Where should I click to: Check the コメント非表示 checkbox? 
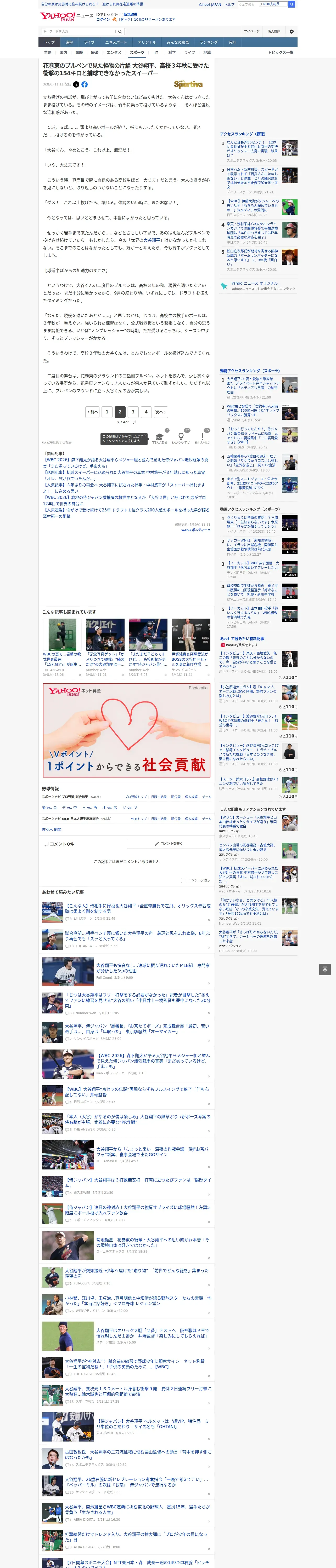pyautogui.click(x=183, y=880)
